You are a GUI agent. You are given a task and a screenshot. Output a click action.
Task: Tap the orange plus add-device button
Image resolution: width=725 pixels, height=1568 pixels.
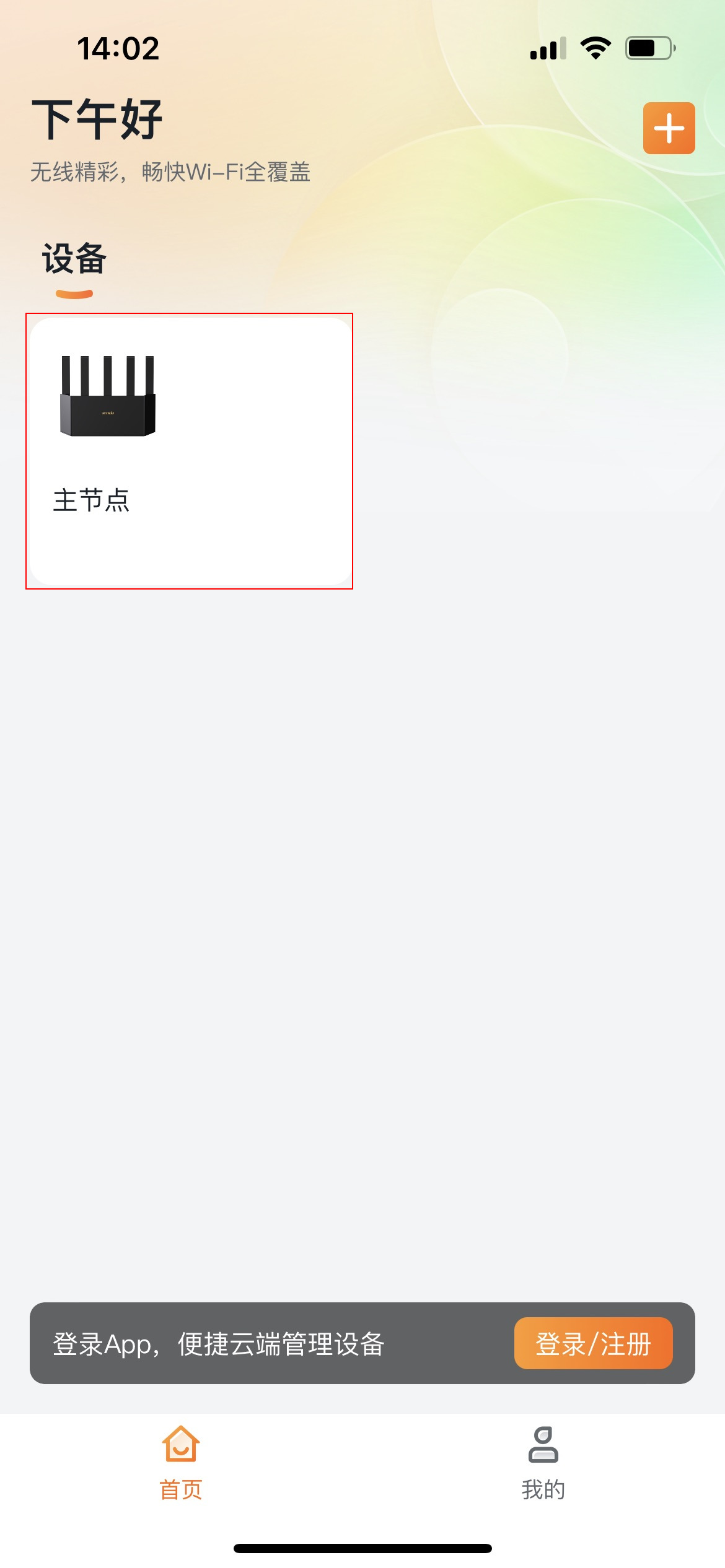click(x=669, y=128)
